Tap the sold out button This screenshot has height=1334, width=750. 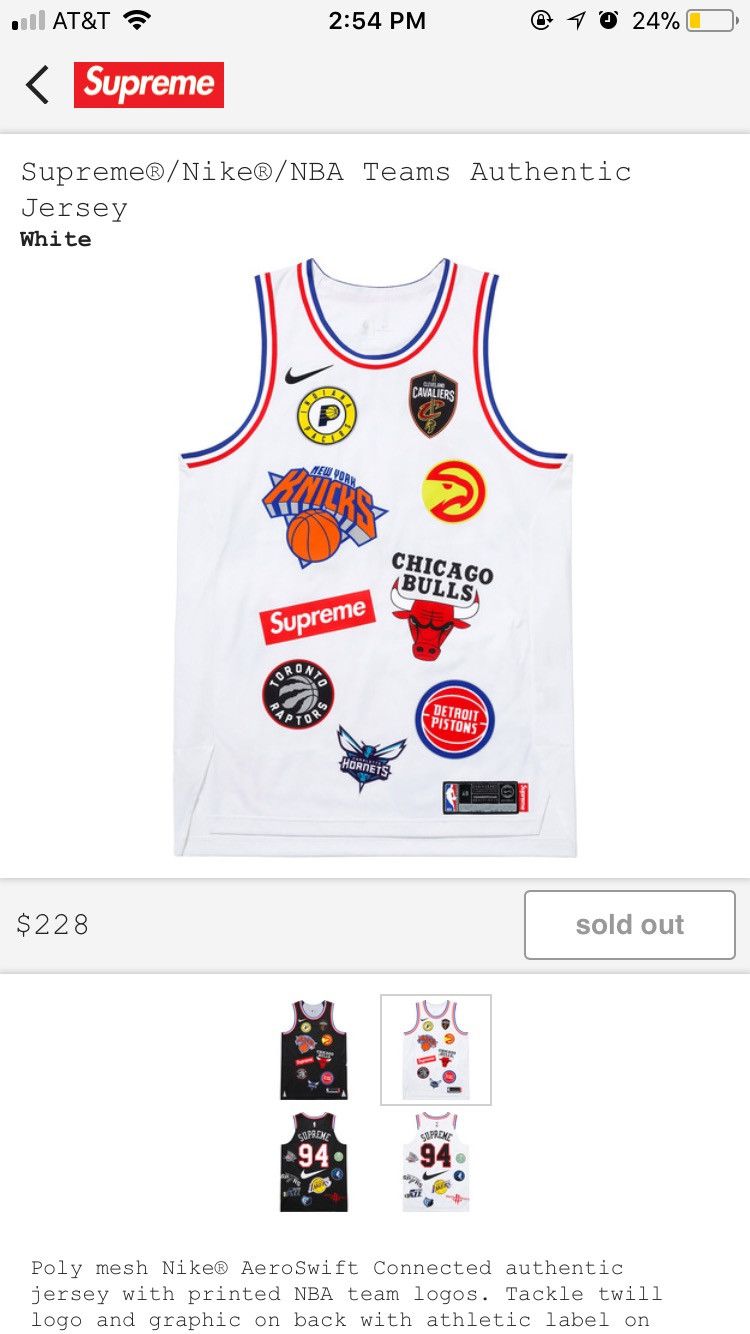[629, 925]
